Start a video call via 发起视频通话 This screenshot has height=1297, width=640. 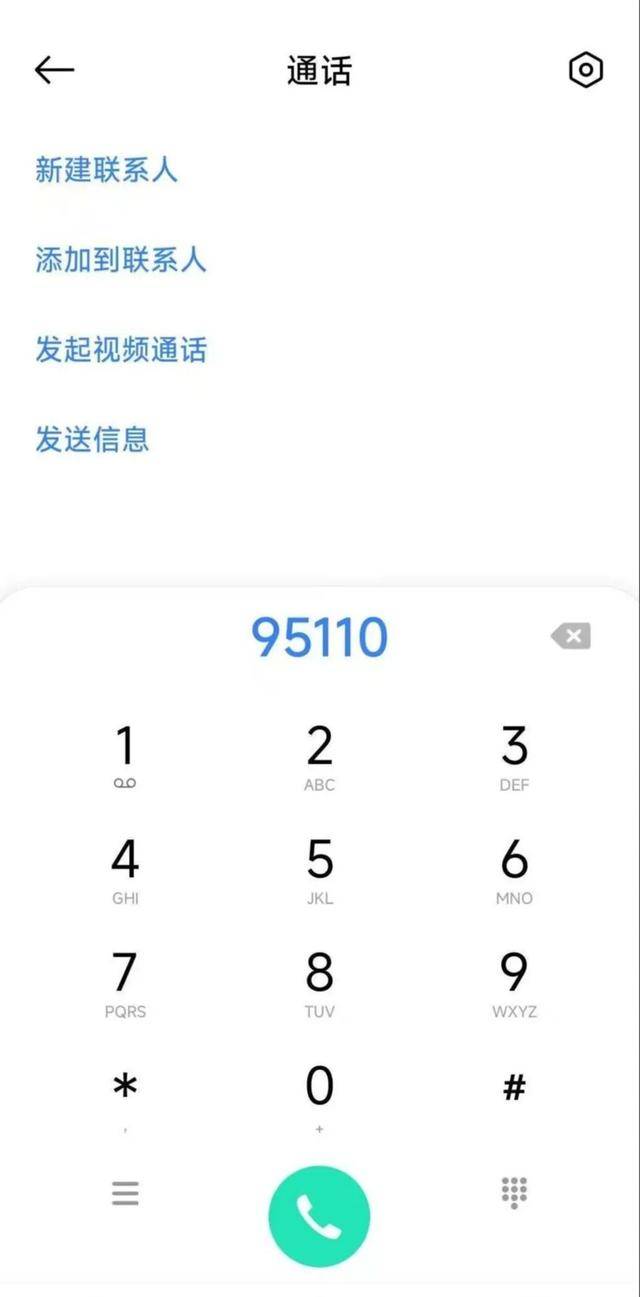120,350
